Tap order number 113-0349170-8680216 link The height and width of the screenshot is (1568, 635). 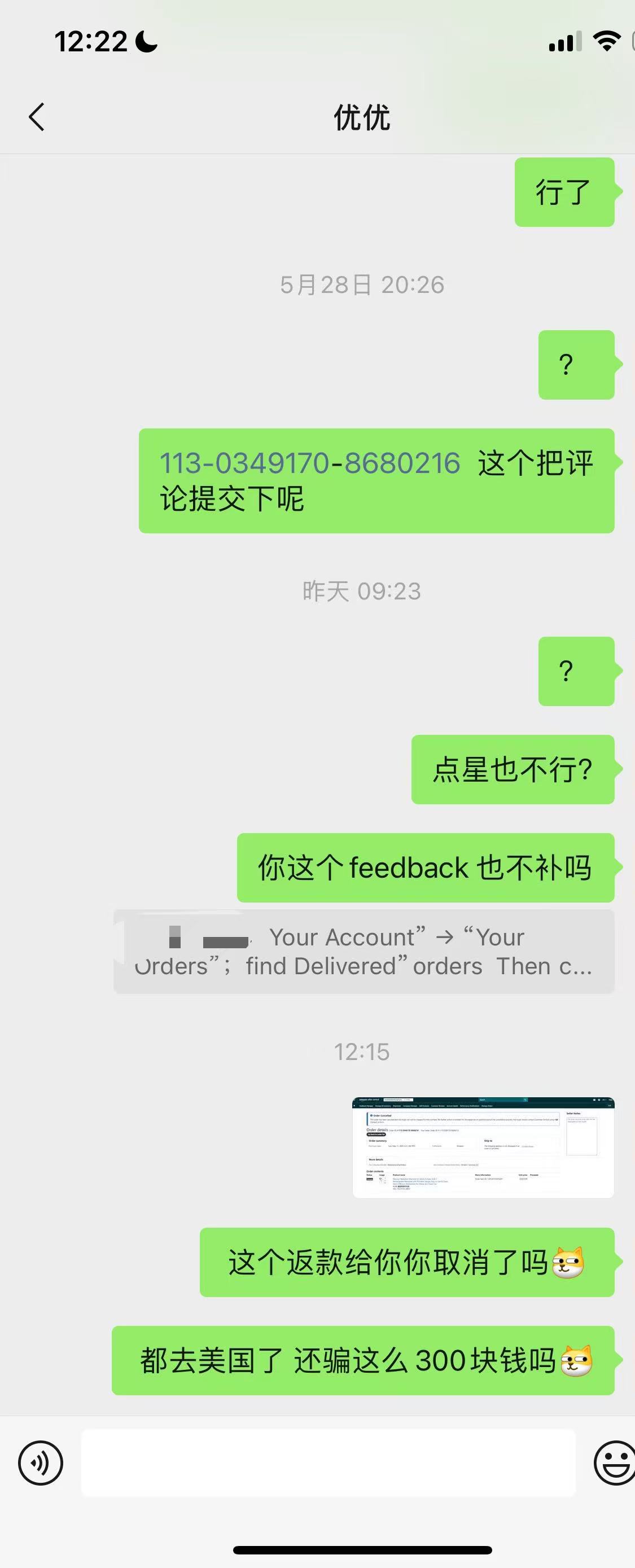click(x=309, y=463)
